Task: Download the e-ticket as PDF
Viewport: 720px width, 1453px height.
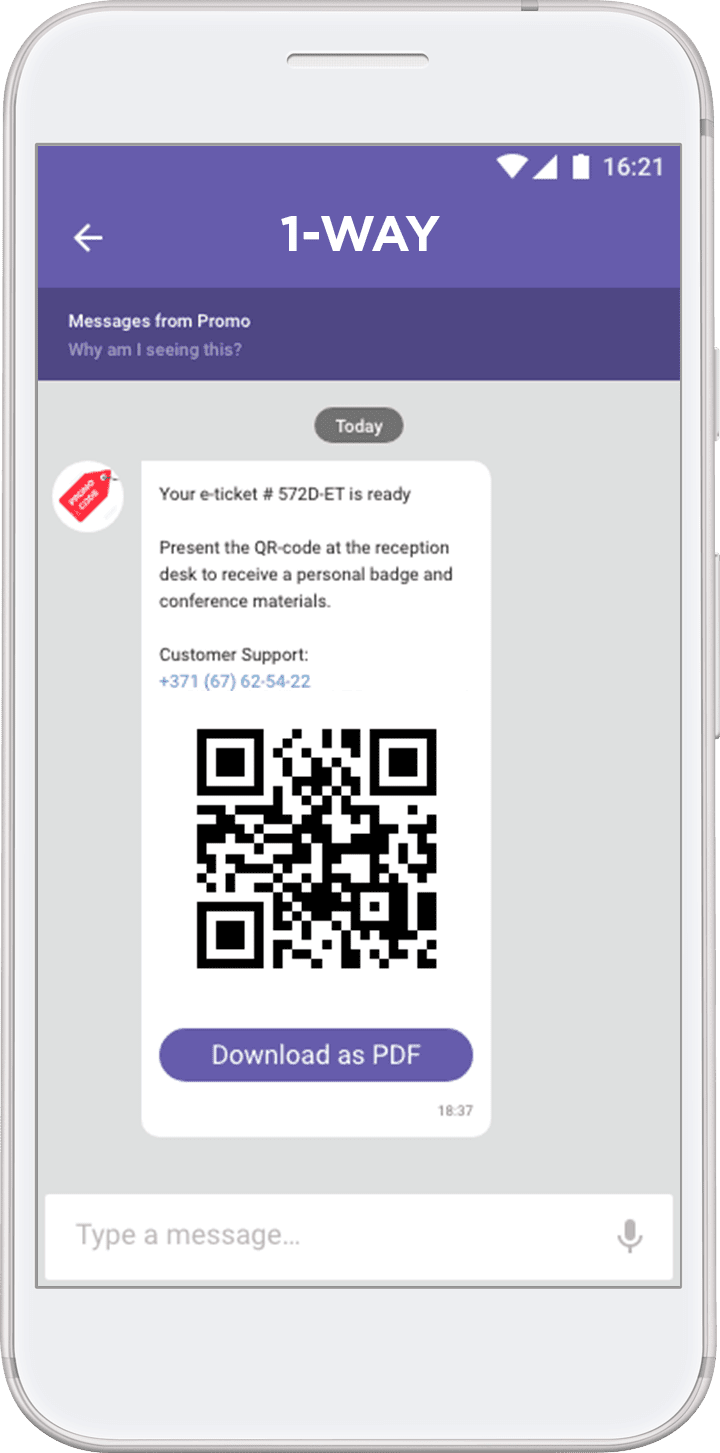Action: point(316,1055)
